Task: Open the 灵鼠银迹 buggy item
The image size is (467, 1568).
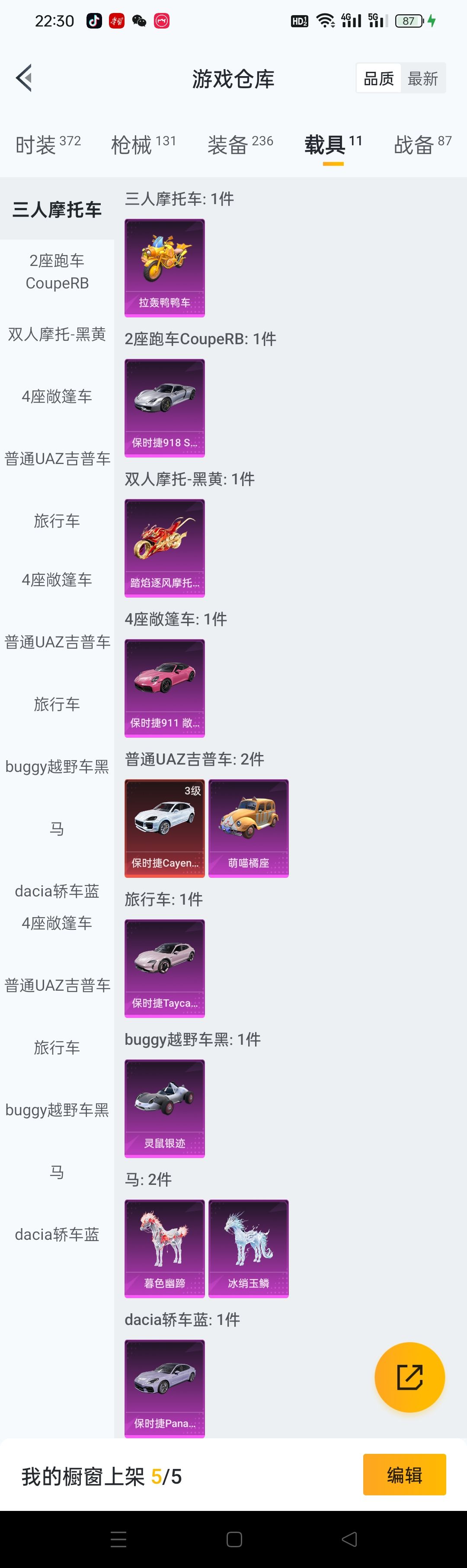Action: (164, 1108)
